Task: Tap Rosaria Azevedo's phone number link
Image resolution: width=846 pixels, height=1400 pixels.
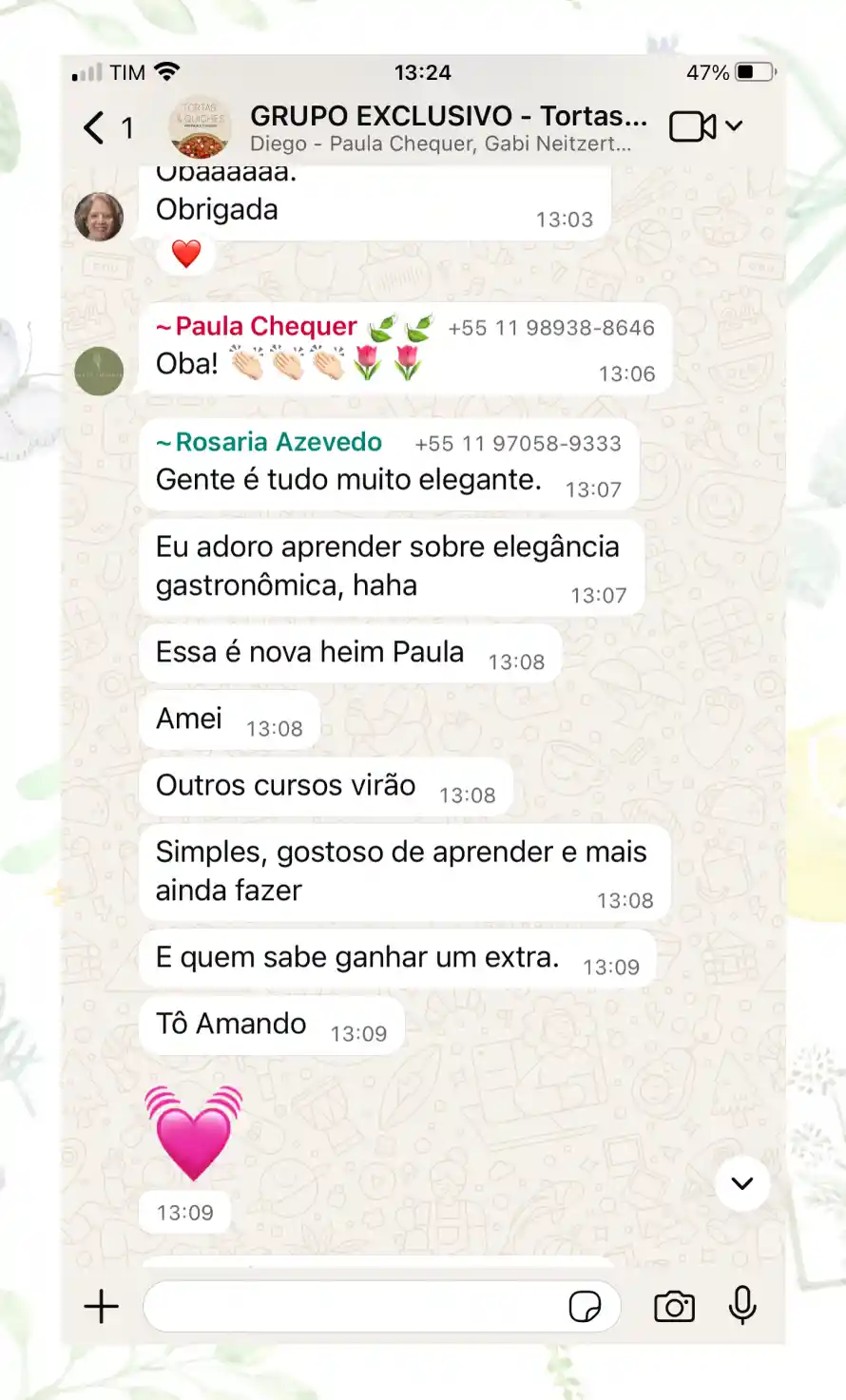Action: (x=517, y=443)
